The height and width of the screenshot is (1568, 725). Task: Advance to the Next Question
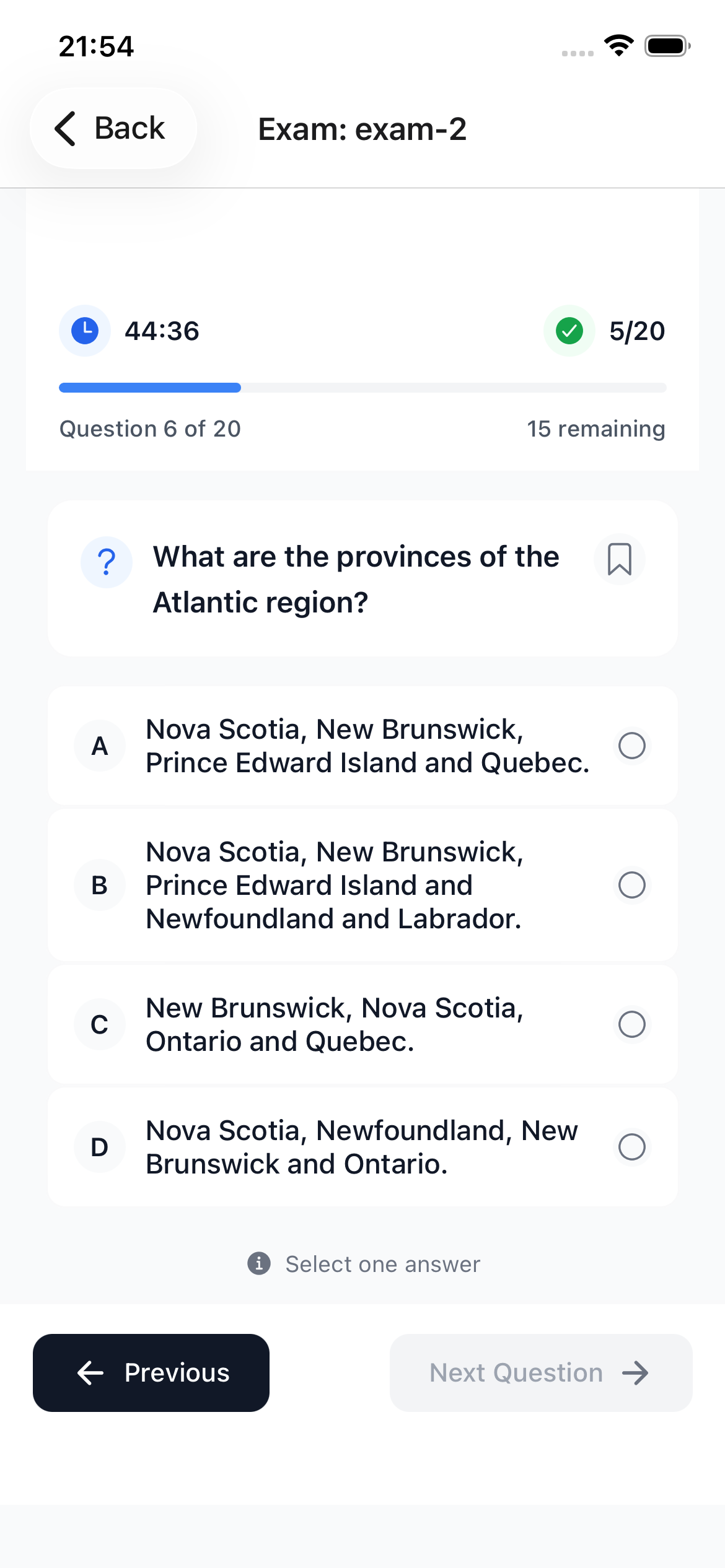click(539, 1373)
